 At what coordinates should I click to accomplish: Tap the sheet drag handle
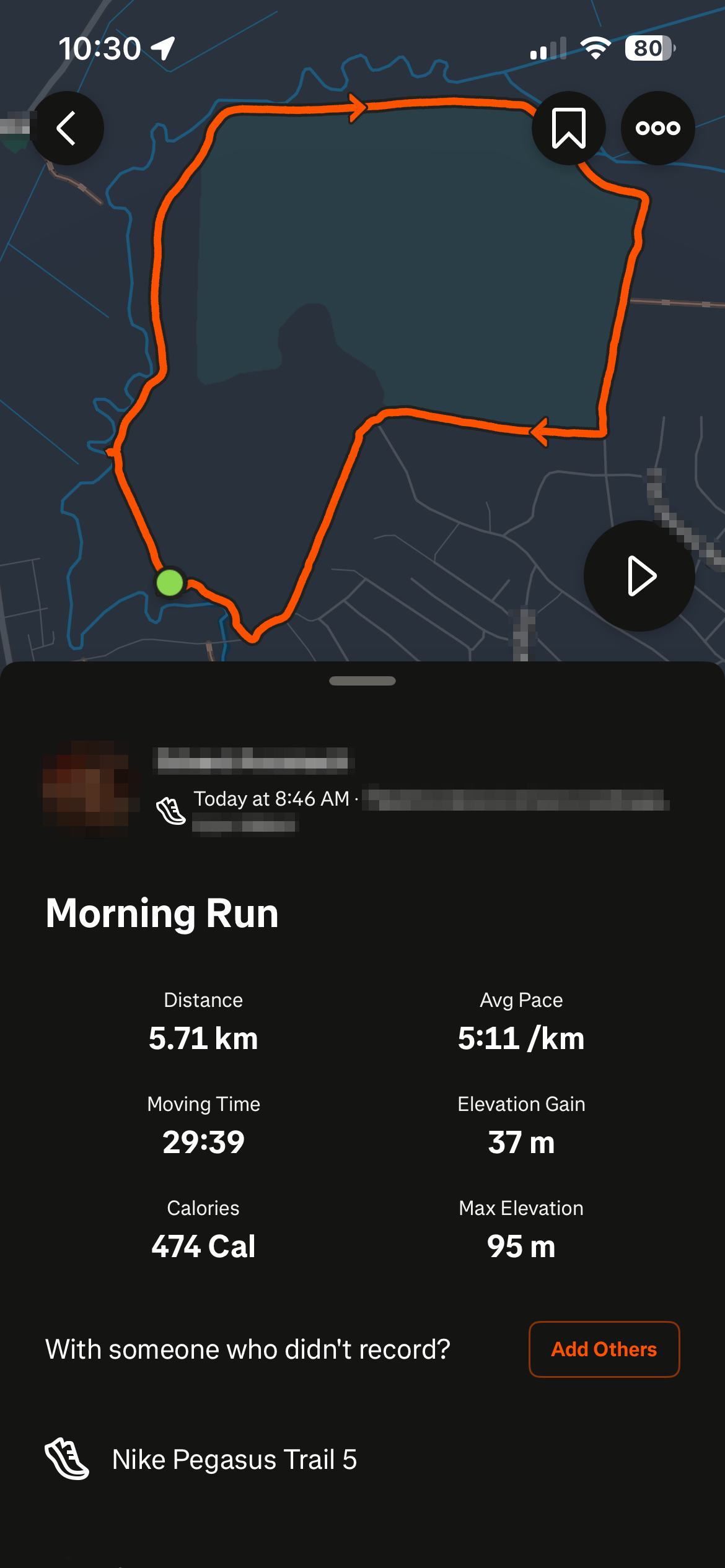[x=362, y=681]
